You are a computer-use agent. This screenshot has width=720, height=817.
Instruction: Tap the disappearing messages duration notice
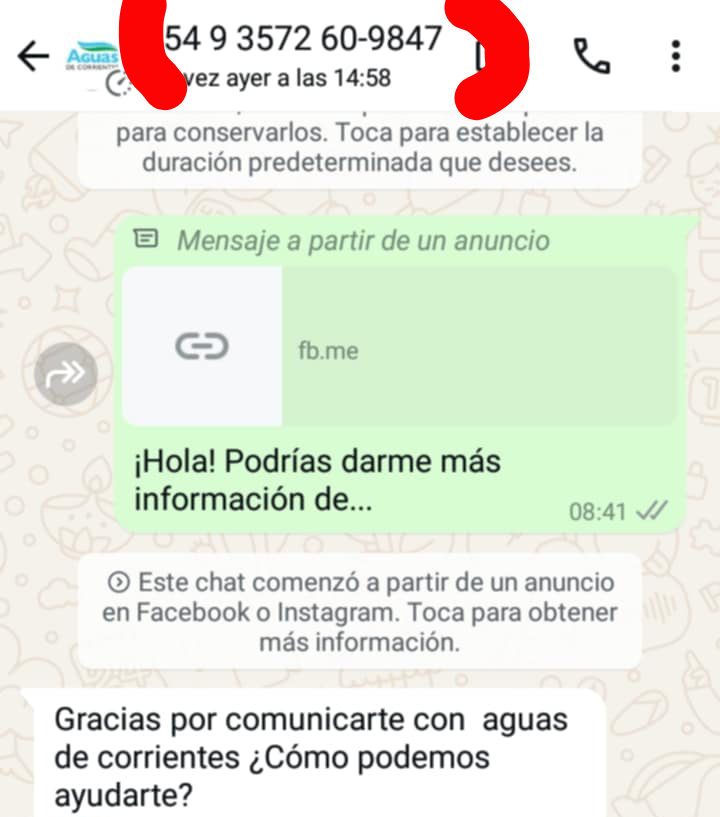[359, 148]
